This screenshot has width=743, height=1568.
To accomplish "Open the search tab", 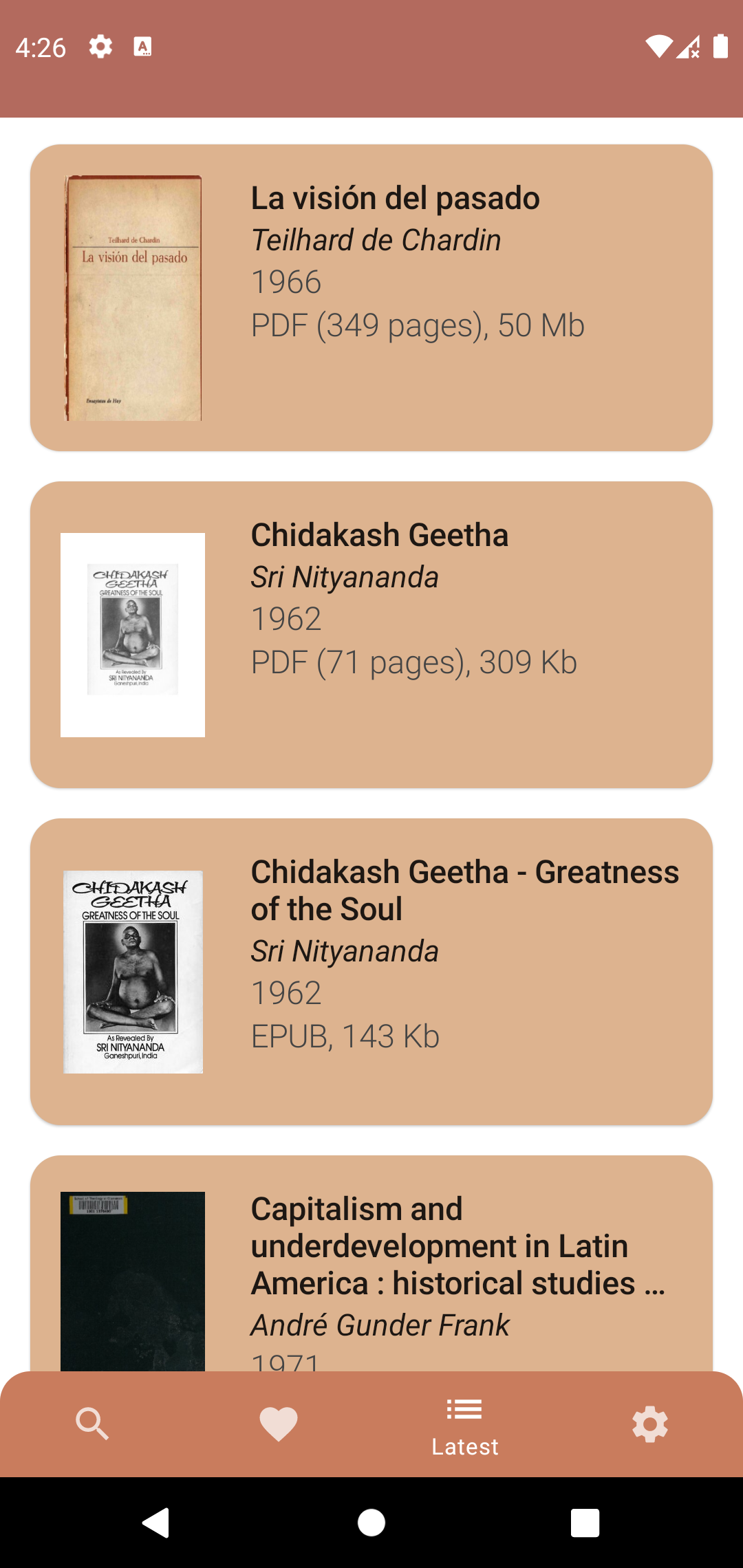I will [92, 1424].
